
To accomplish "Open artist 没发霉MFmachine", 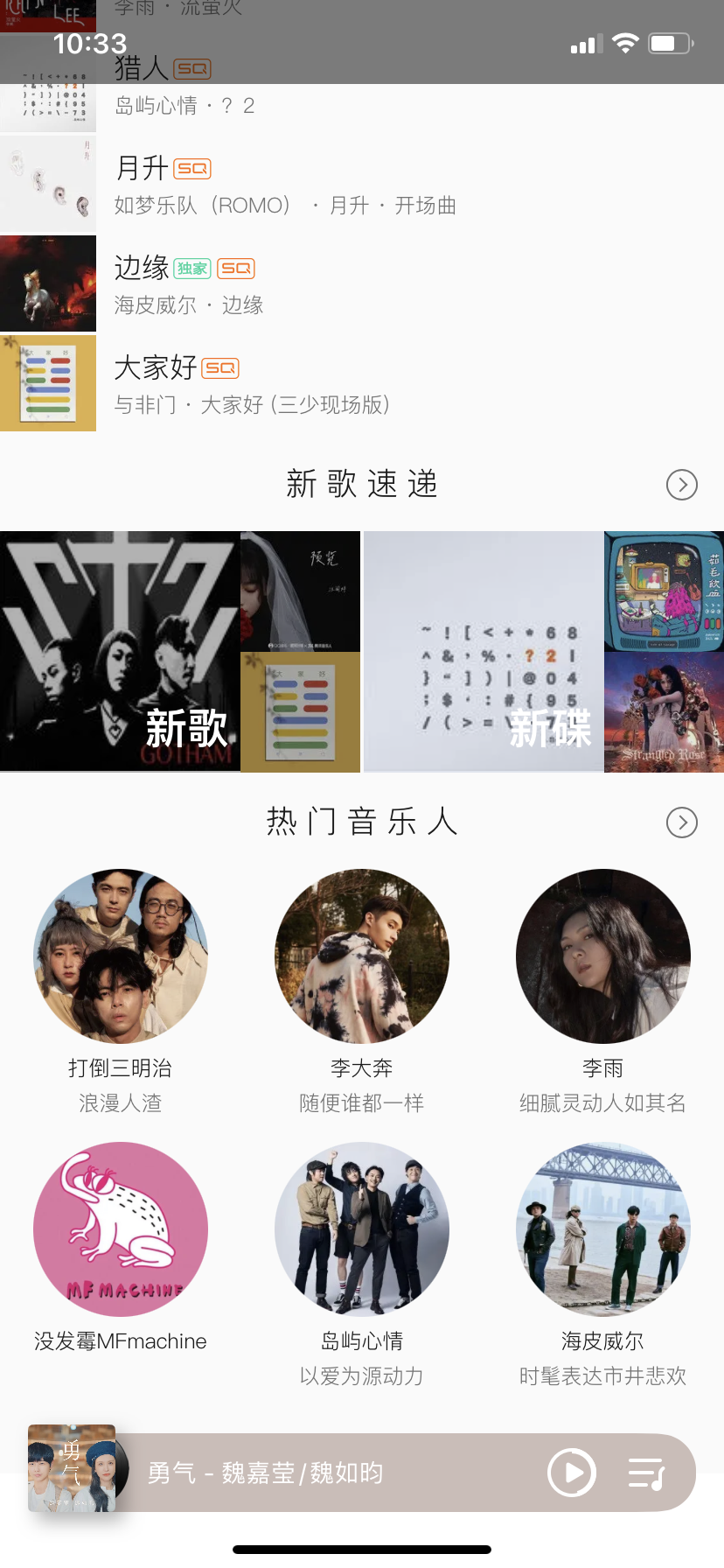I will click(121, 1229).
